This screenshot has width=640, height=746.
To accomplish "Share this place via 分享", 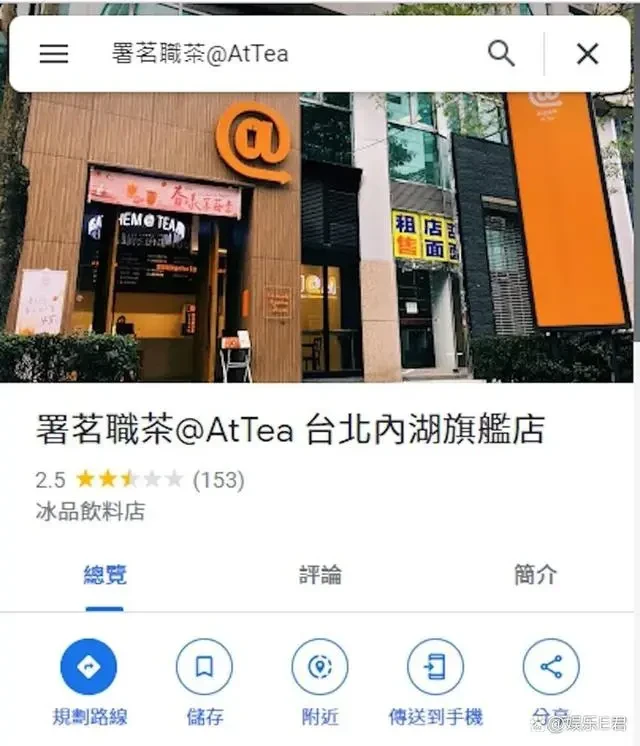I will (x=550, y=667).
